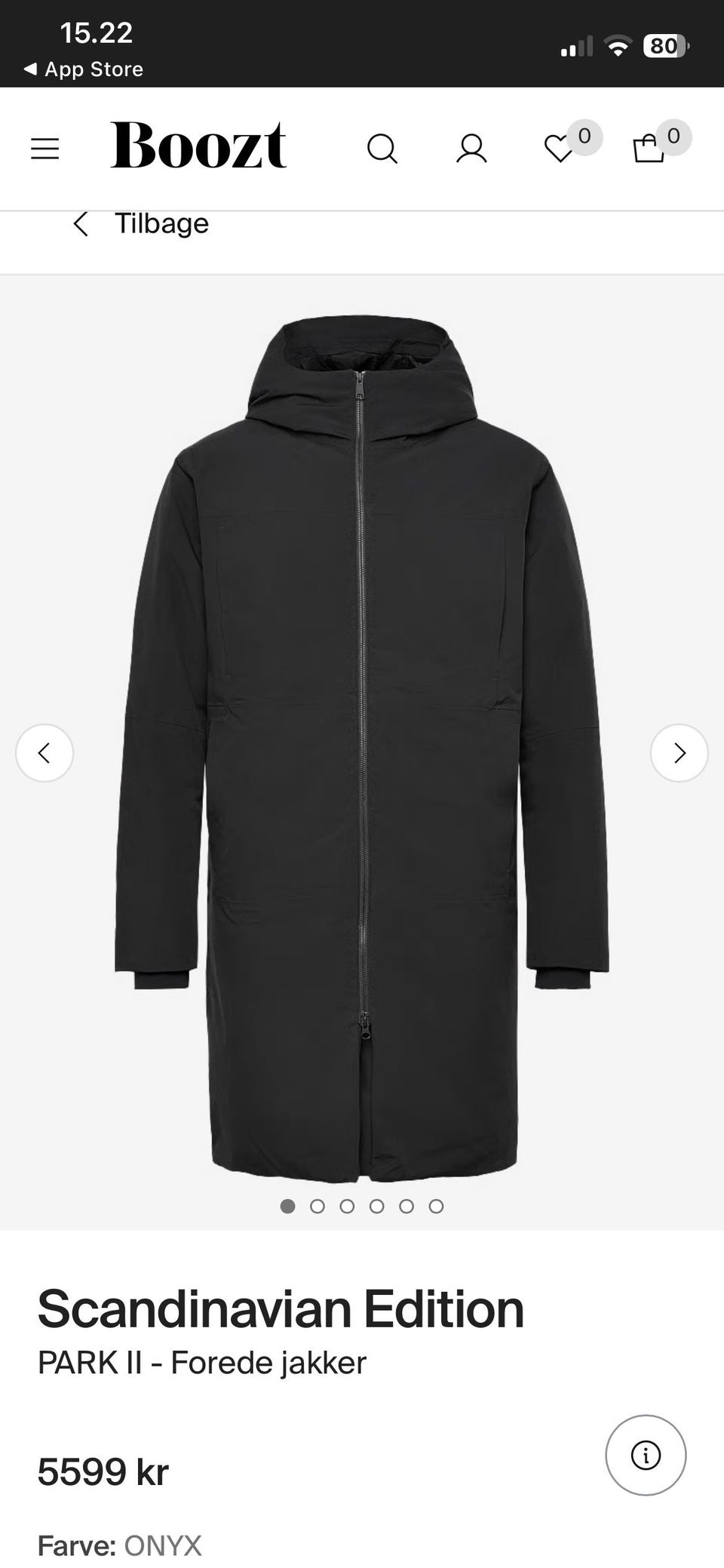The image size is (724, 1568).
Task: Show the next product image
Action: tap(679, 753)
